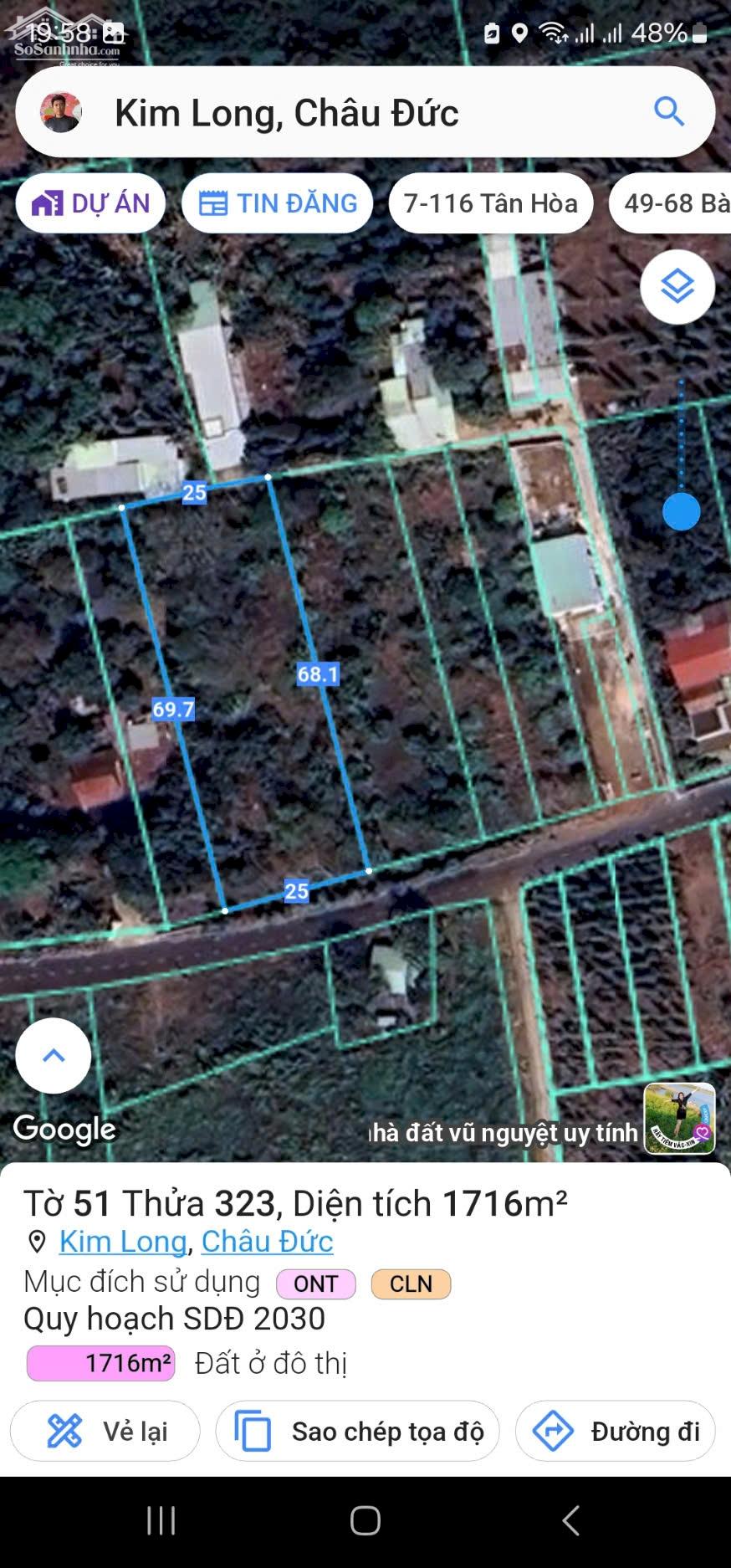The height and width of the screenshot is (1568, 731).
Task: Get directions with Đường đi
Action: (616, 1432)
